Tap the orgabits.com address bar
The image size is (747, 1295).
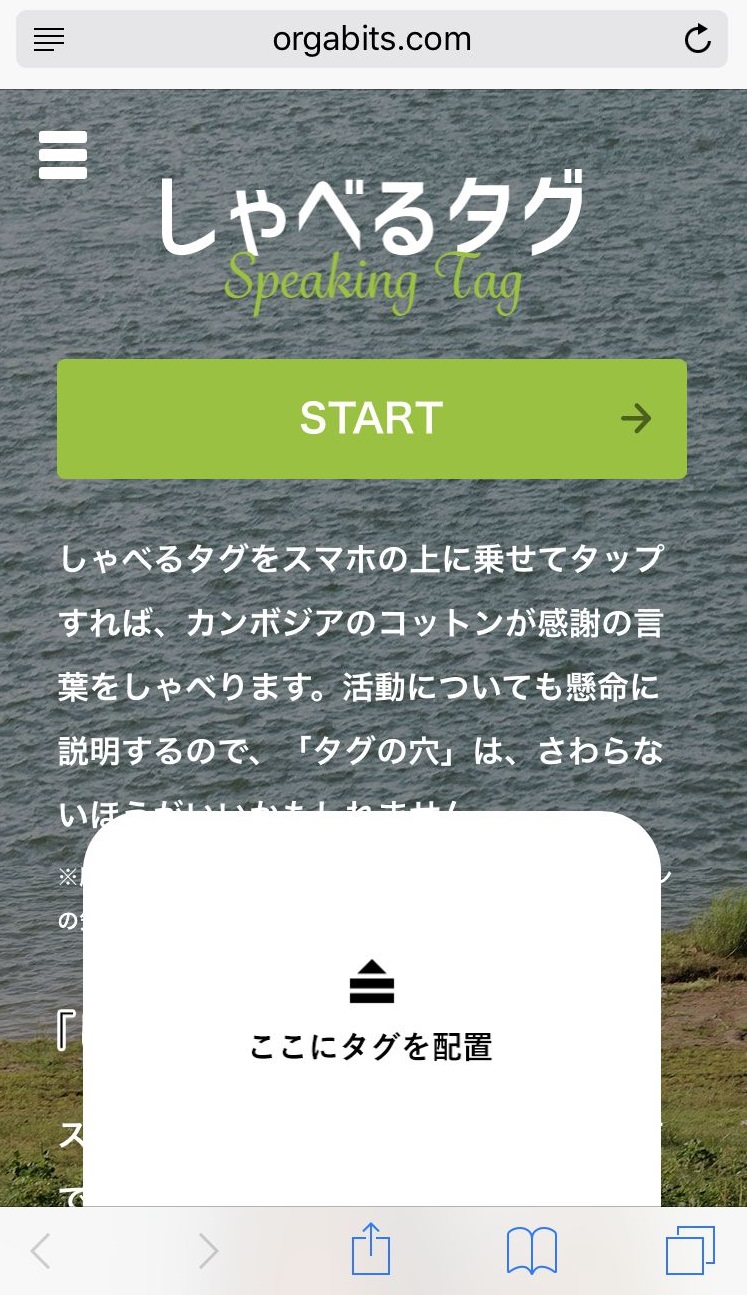[372, 39]
